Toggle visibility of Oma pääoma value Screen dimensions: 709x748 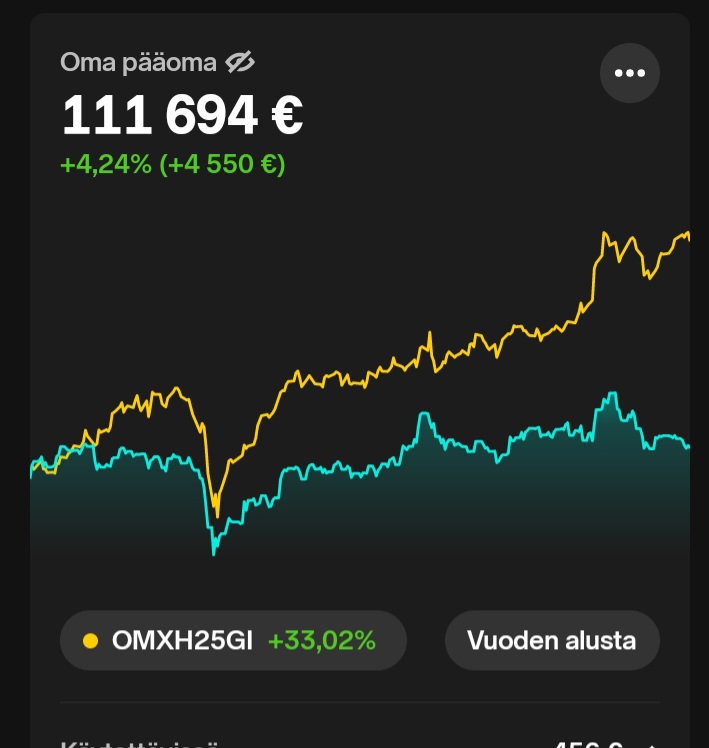pos(240,63)
